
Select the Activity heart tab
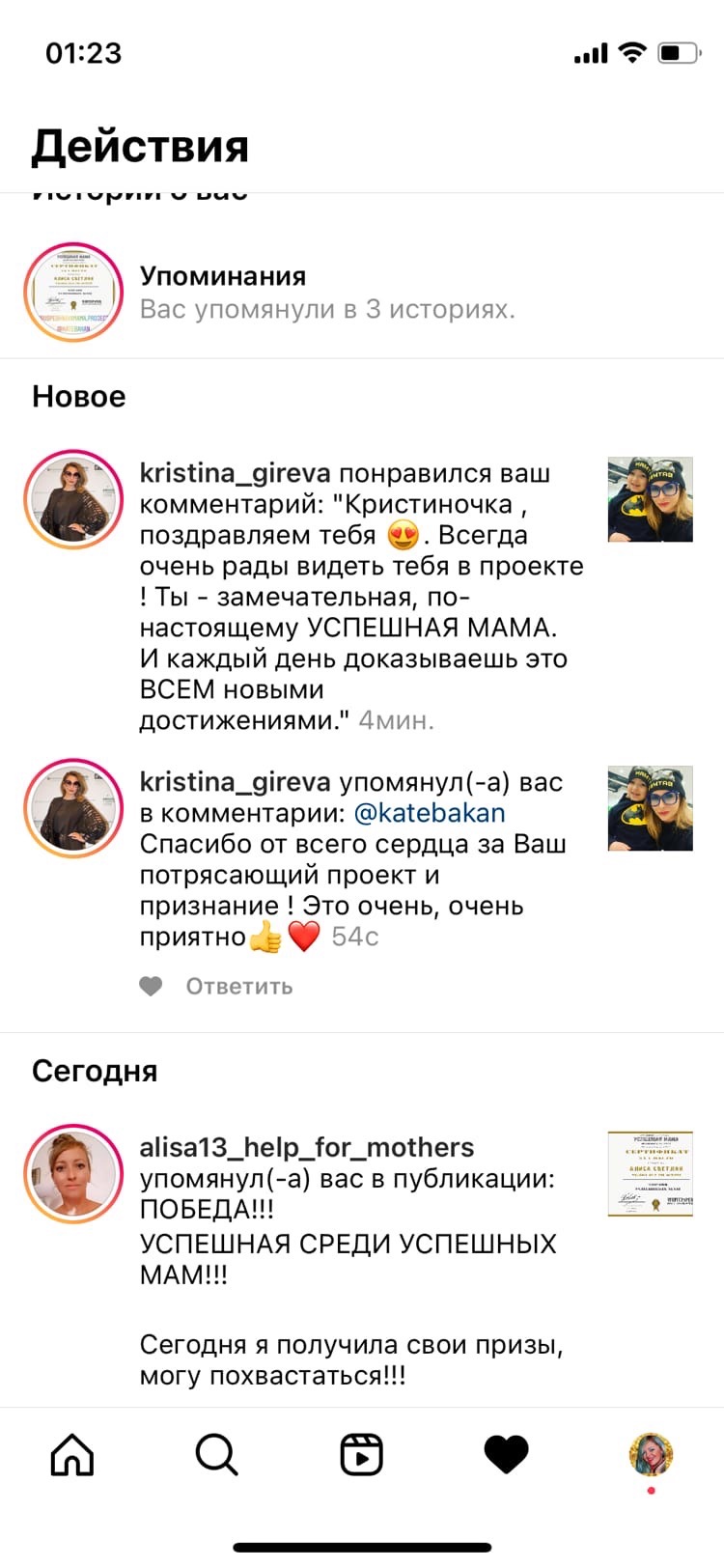pos(506,1454)
